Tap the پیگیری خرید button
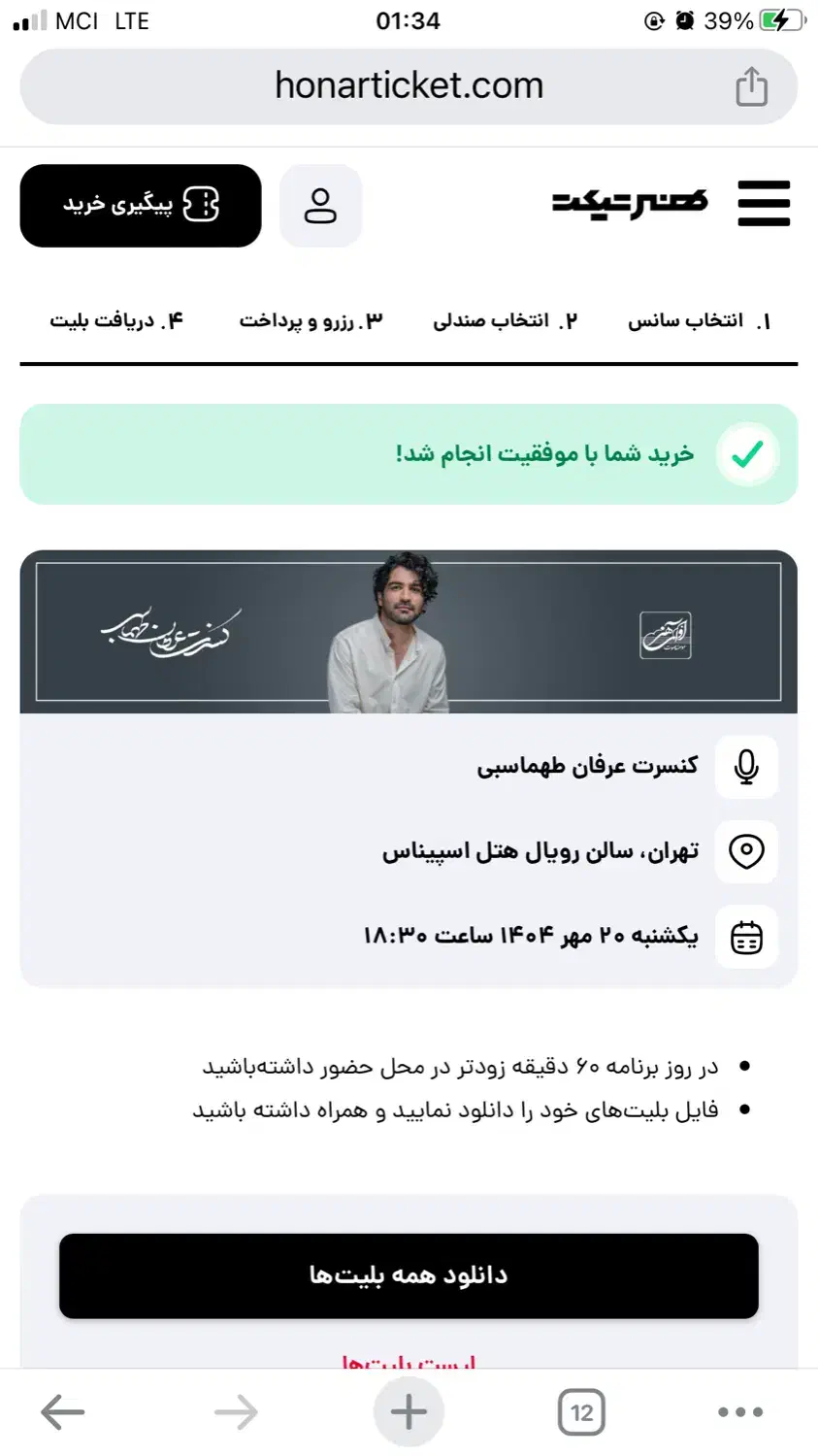The width and height of the screenshot is (818, 1456). (x=141, y=206)
